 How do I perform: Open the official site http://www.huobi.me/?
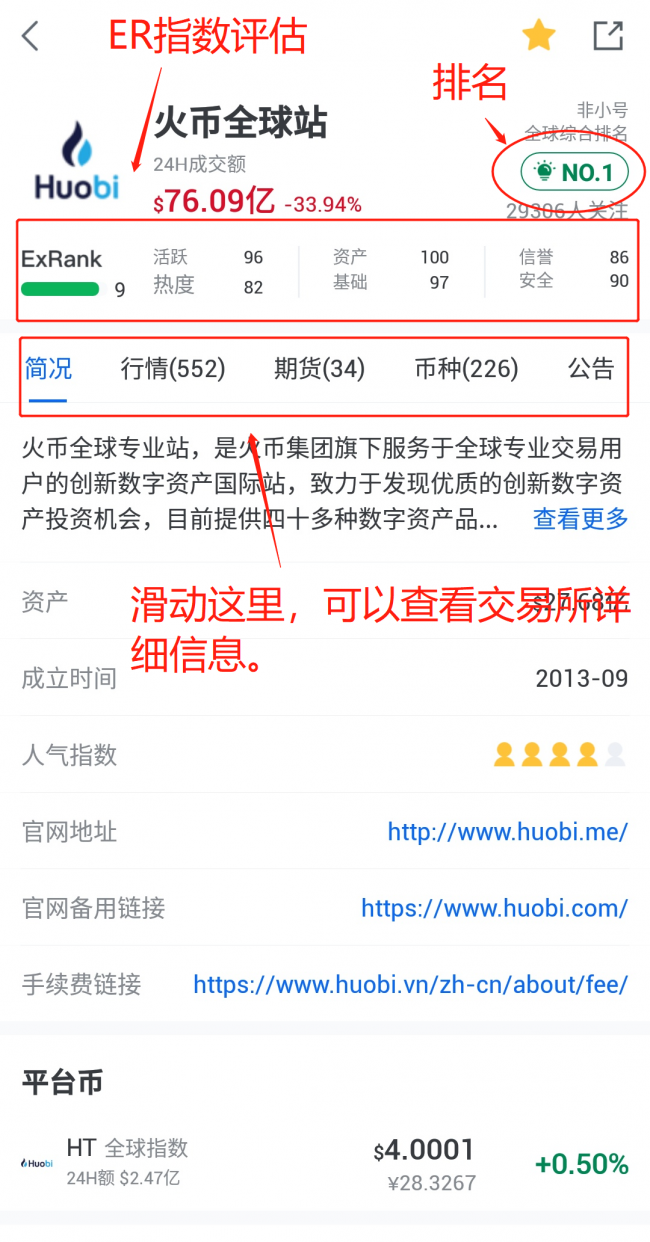(507, 831)
